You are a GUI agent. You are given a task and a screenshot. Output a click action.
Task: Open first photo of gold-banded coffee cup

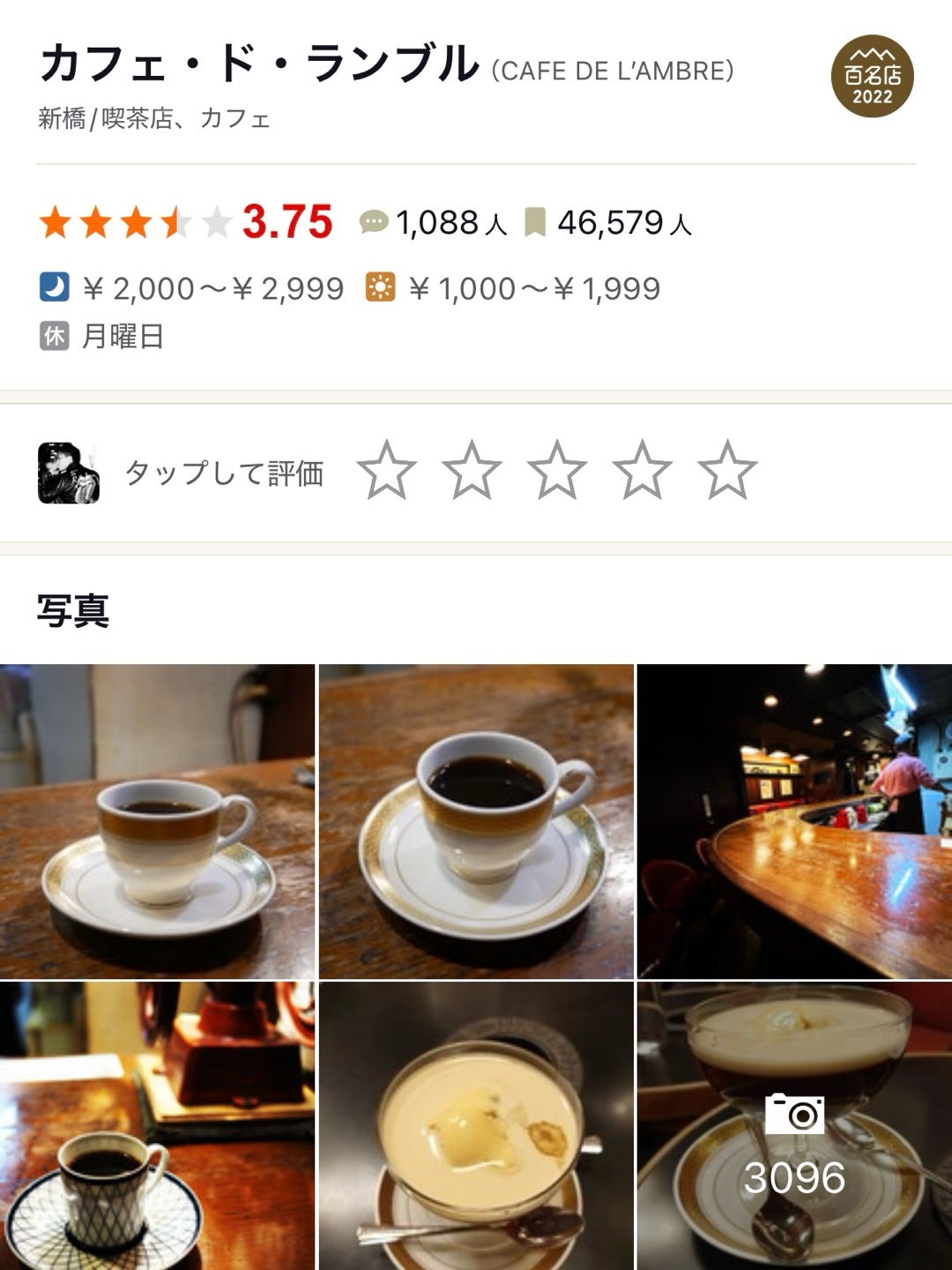[x=157, y=821]
